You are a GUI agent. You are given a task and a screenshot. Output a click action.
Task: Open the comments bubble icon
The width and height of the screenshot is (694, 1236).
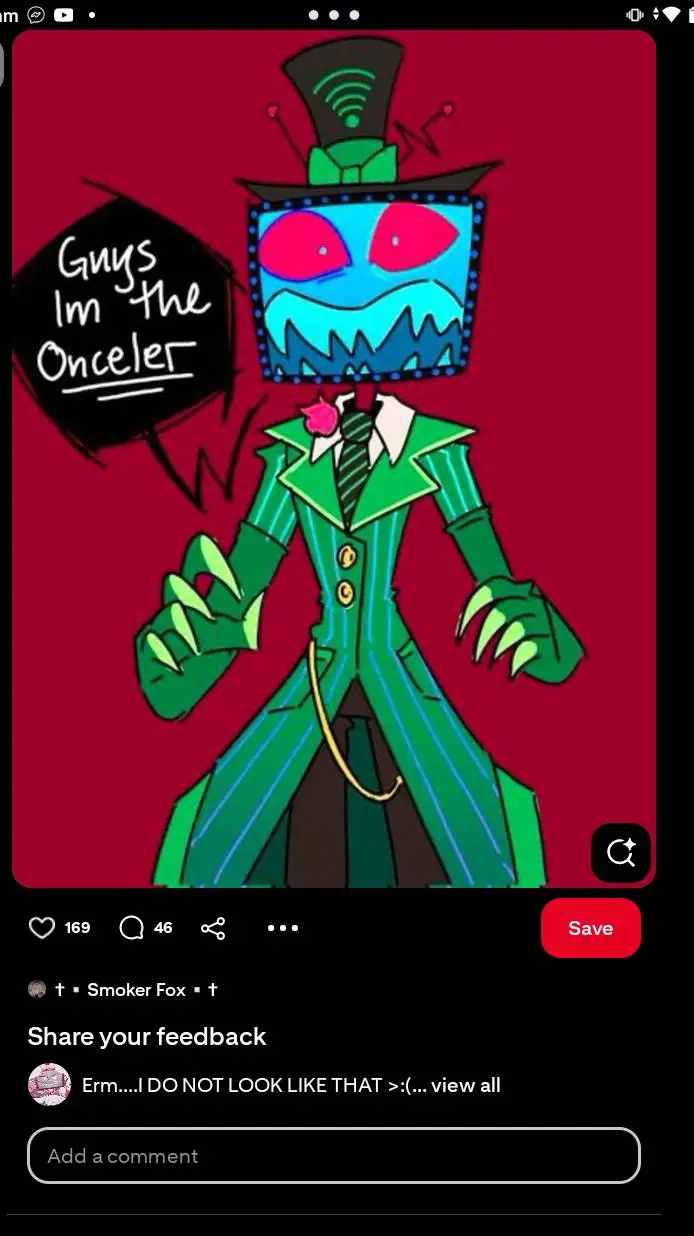[x=131, y=928]
